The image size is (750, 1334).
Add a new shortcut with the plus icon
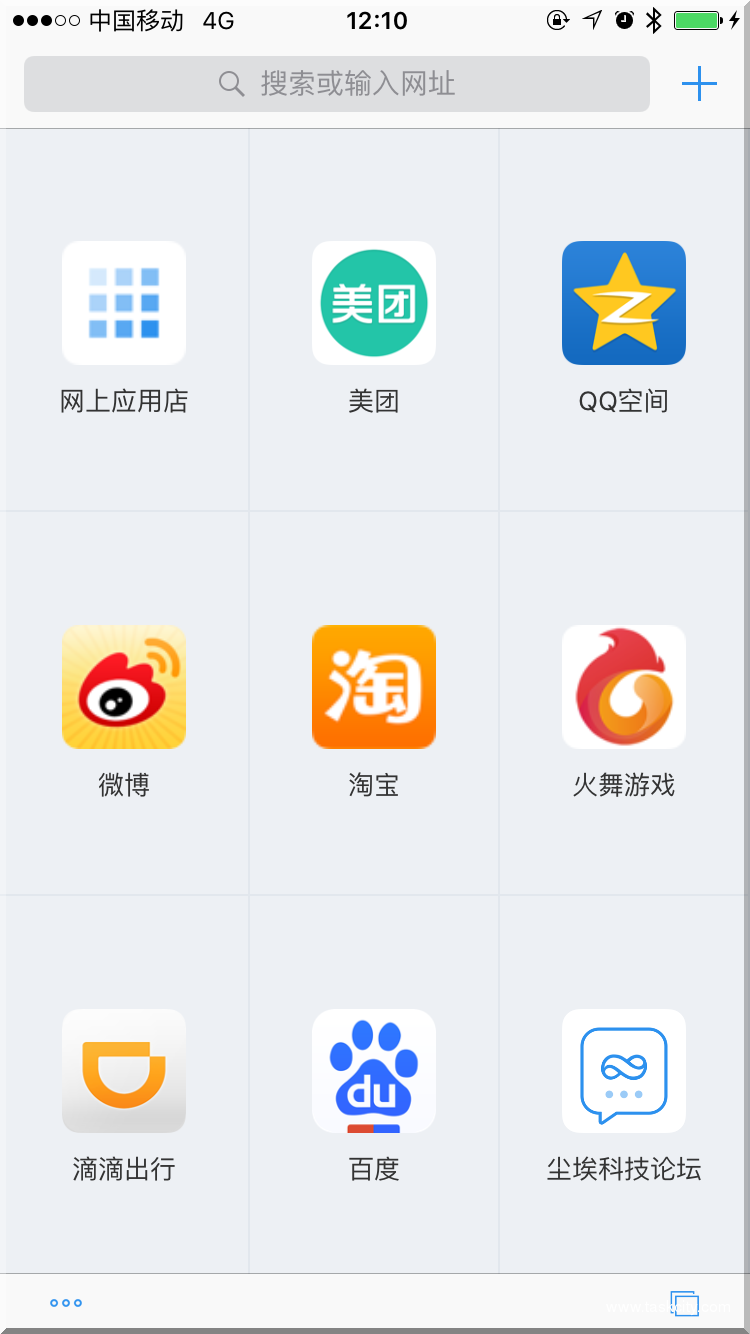[699, 84]
